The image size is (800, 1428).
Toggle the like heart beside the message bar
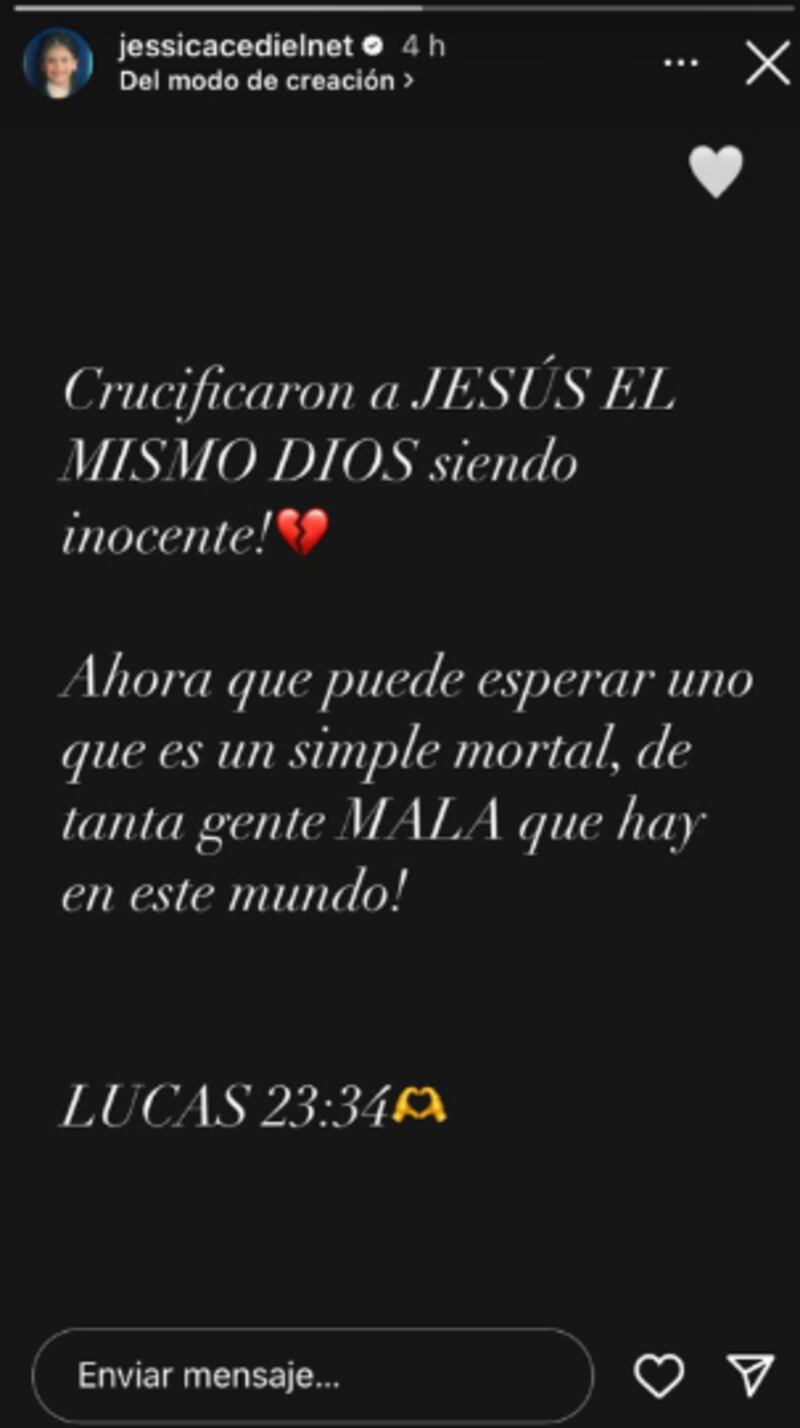click(x=659, y=1376)
